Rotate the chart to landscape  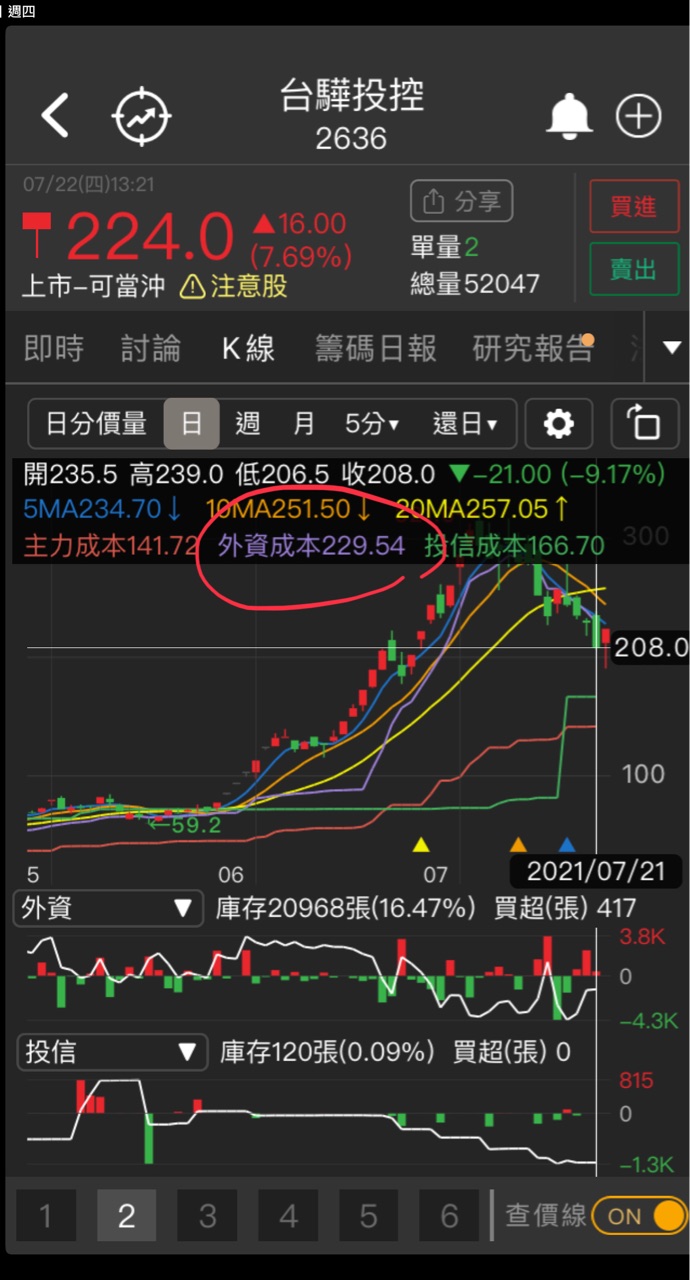tap(642, 424)
